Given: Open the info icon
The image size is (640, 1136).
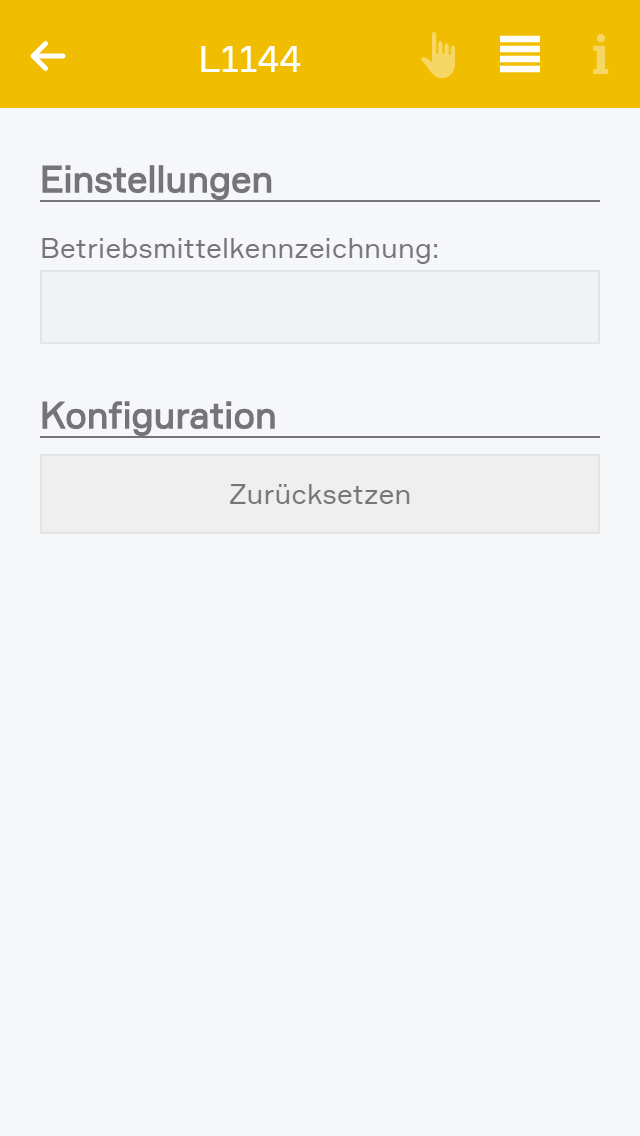Looking at the screenshot, I should (600, 55).
